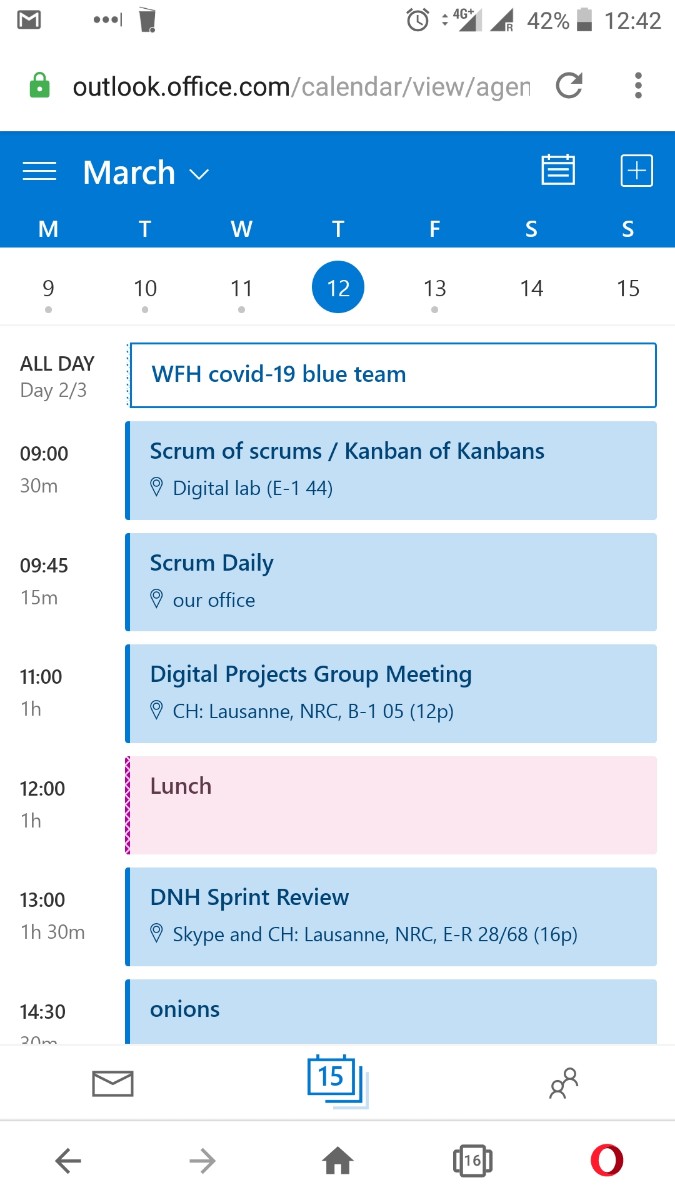This screenshot has width=675, height=1200.
Task: Switch to the People tab
Action: pyautogui.click(x=563, y=1083)
